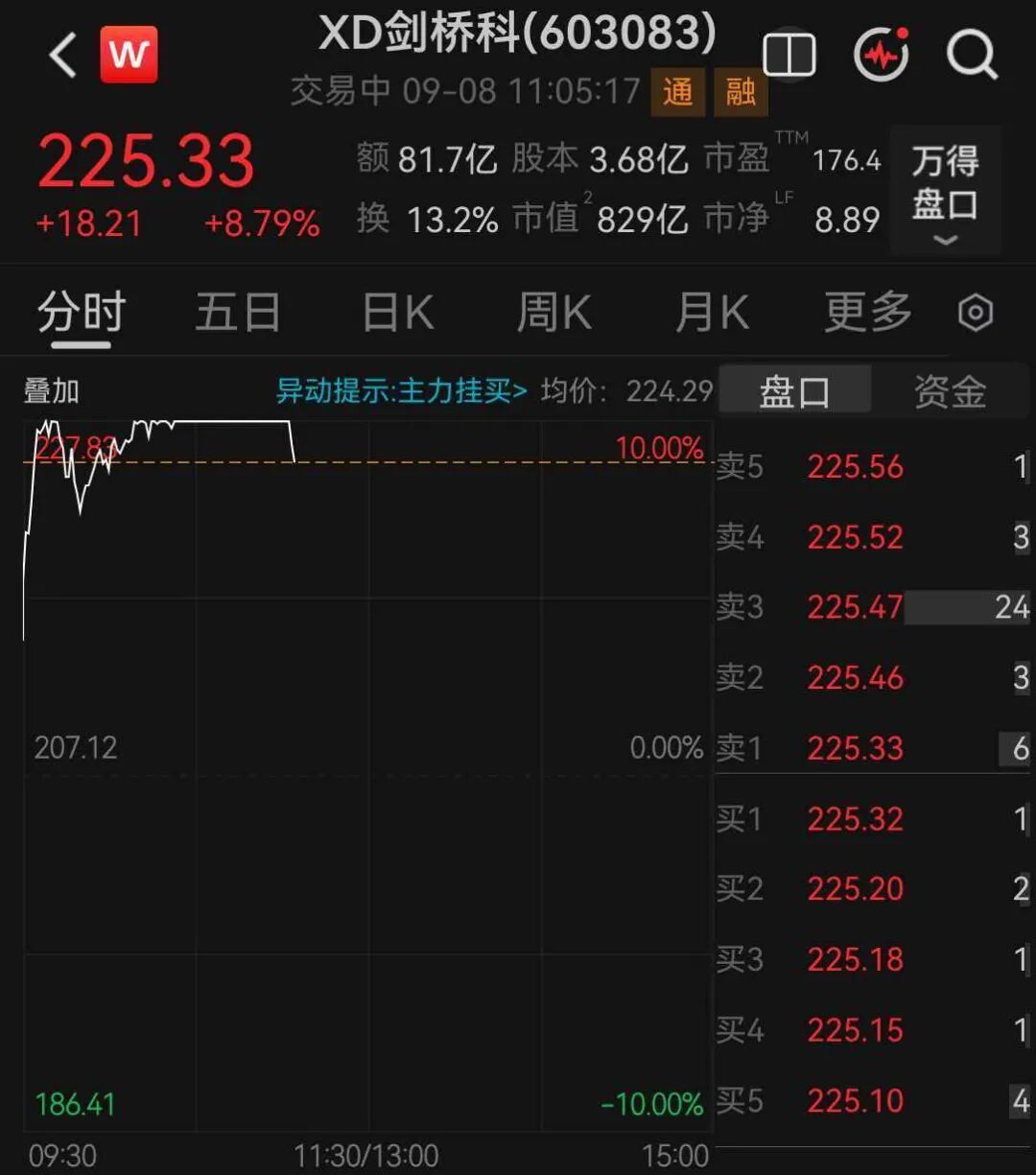Switch to the 月K chart tab

click(x=712, y=313)
